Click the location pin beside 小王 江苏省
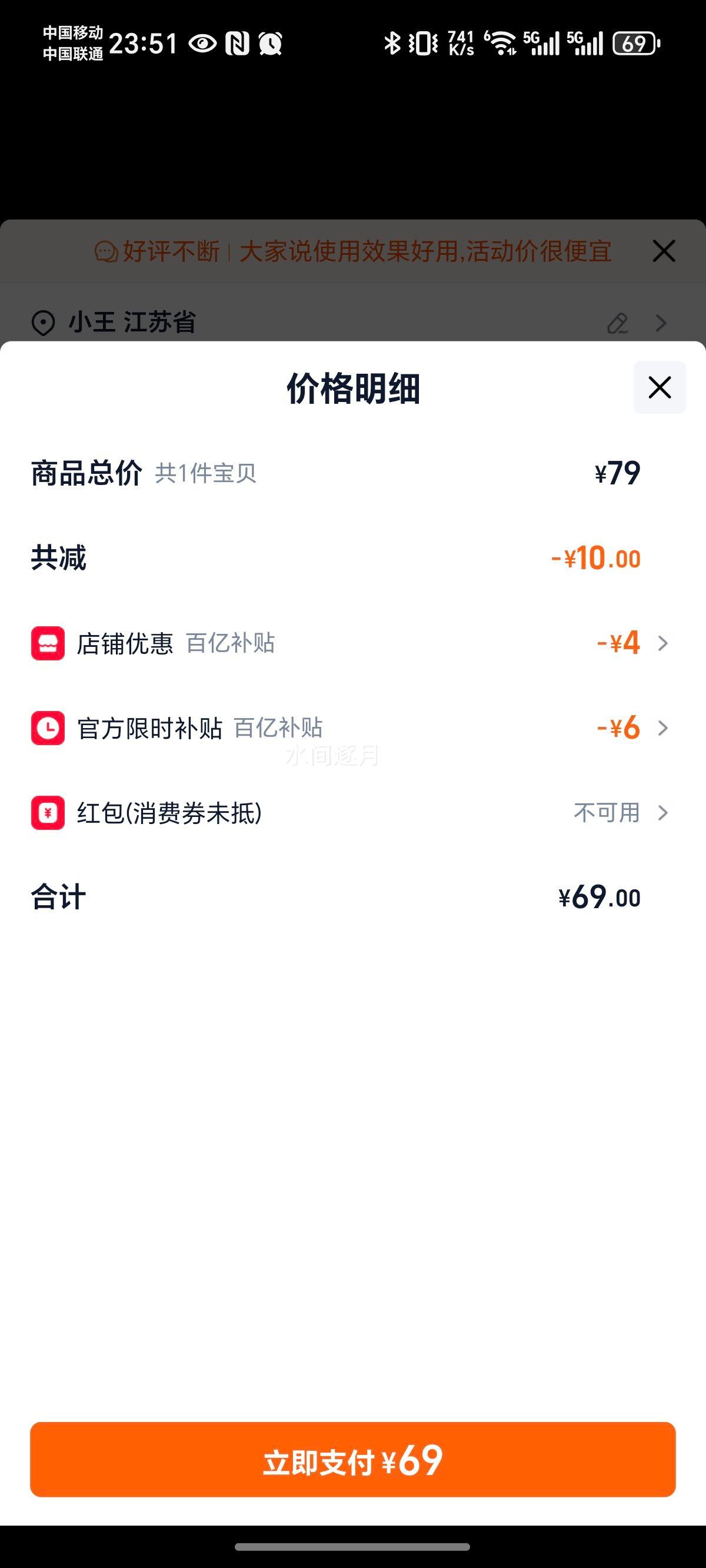 (42, 323)
